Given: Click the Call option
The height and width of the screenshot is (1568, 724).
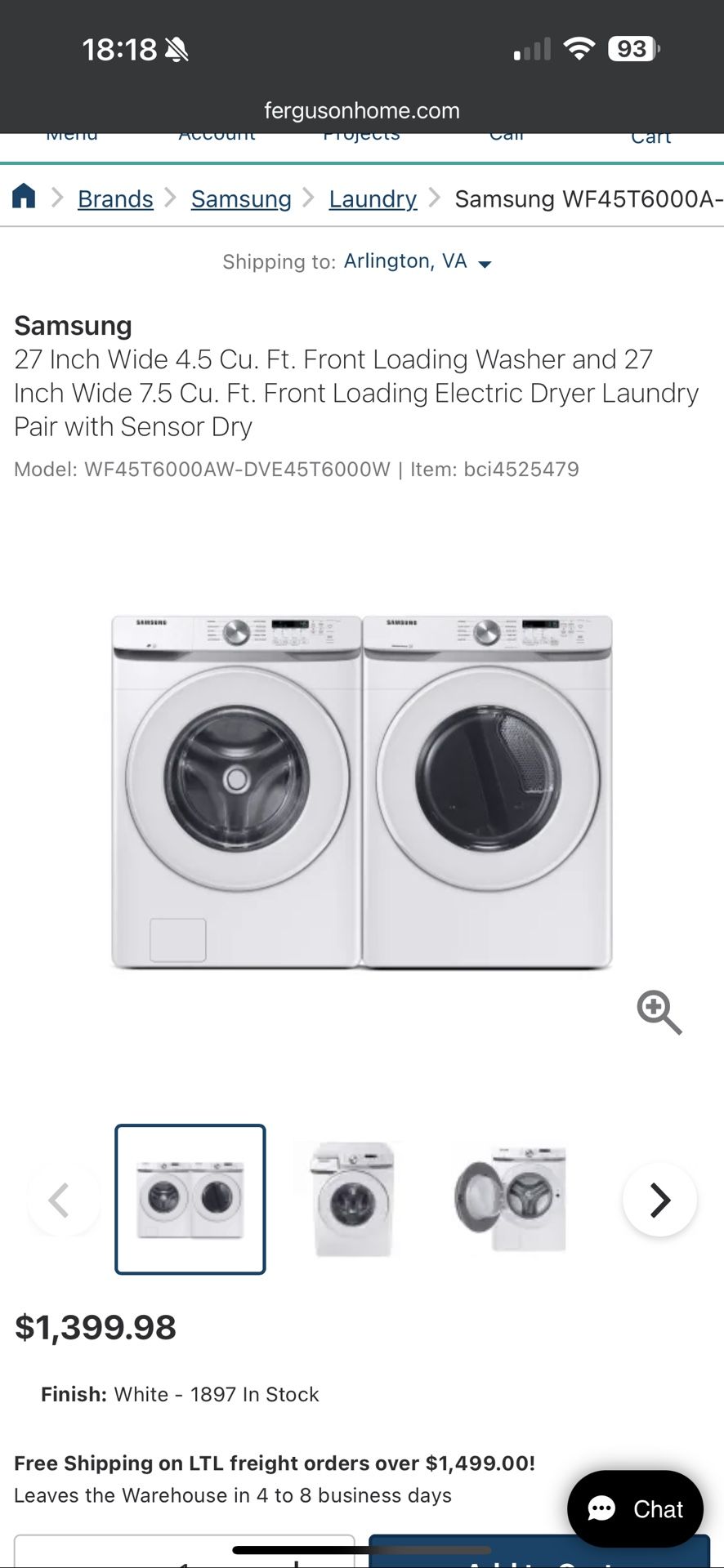Looking at the screenshot, I should pos(507,135).
